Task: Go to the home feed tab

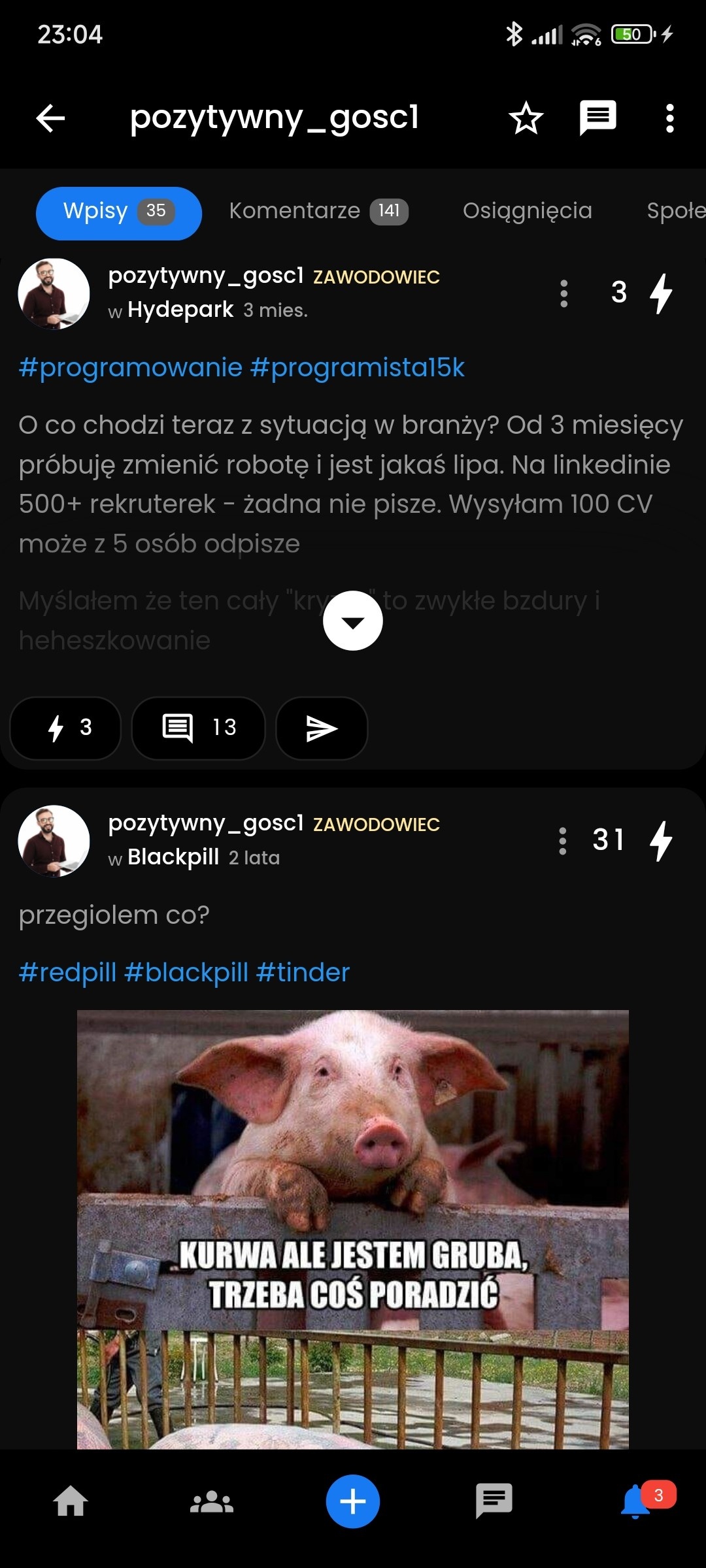Action: click(71, 1501)
